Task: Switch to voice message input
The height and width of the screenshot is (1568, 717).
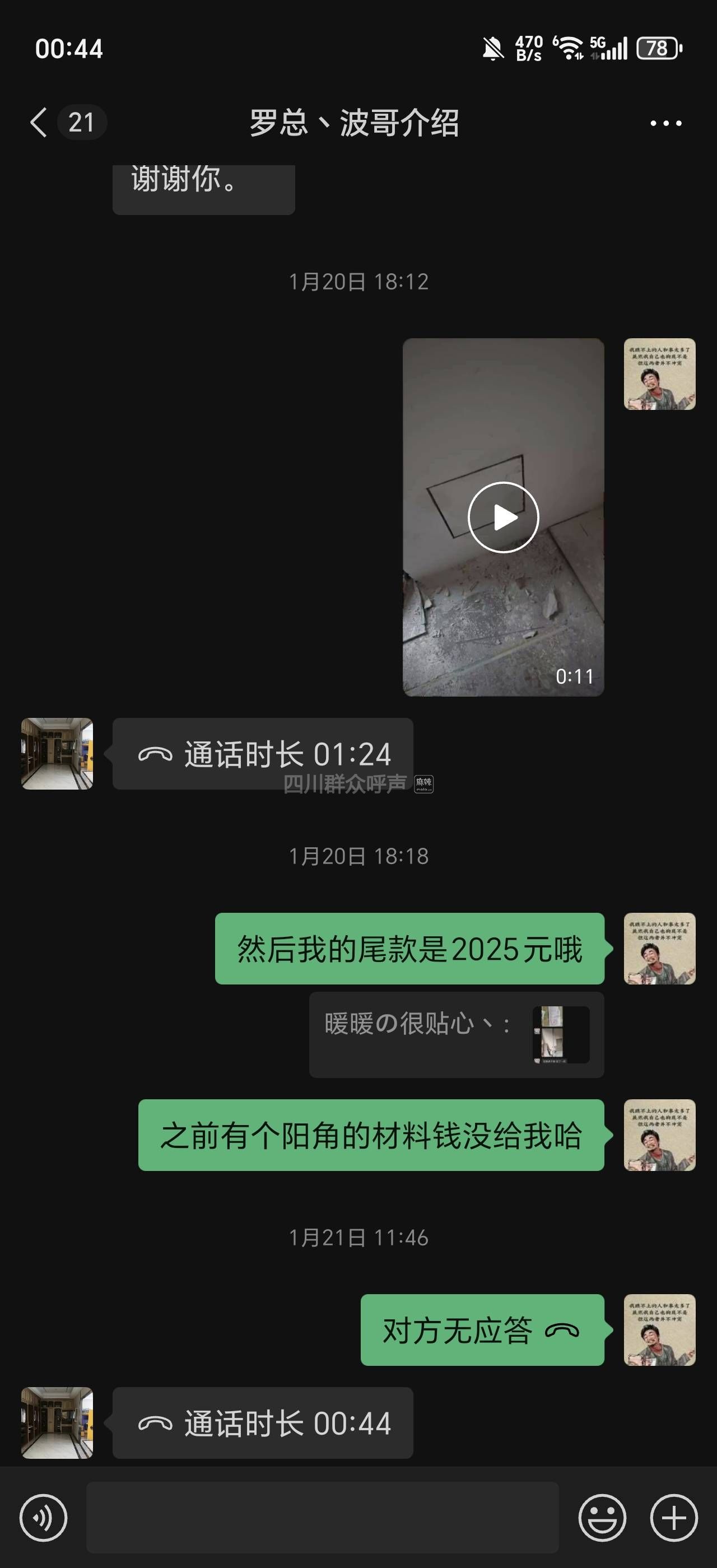Action: [x=43, y=1518]
